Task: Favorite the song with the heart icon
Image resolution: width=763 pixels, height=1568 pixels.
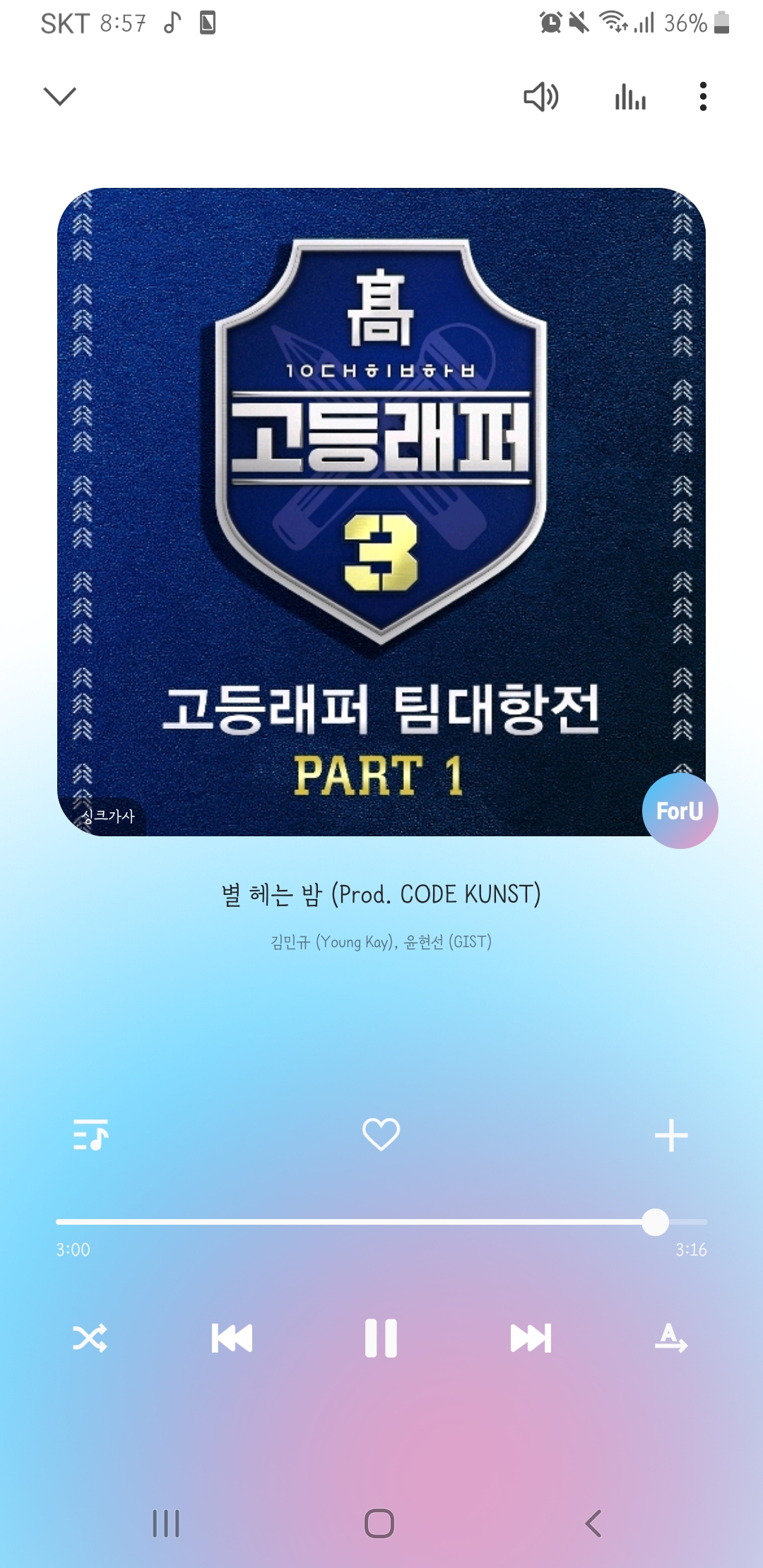Action: pos(381,1136)
